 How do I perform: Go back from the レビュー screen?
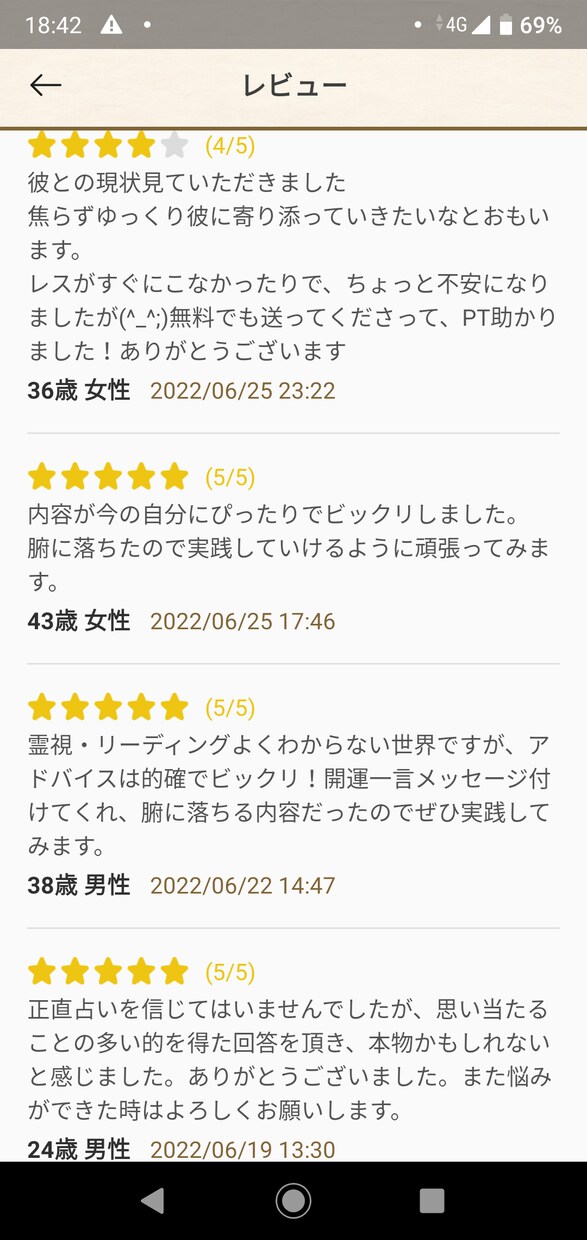coord(46,86)
